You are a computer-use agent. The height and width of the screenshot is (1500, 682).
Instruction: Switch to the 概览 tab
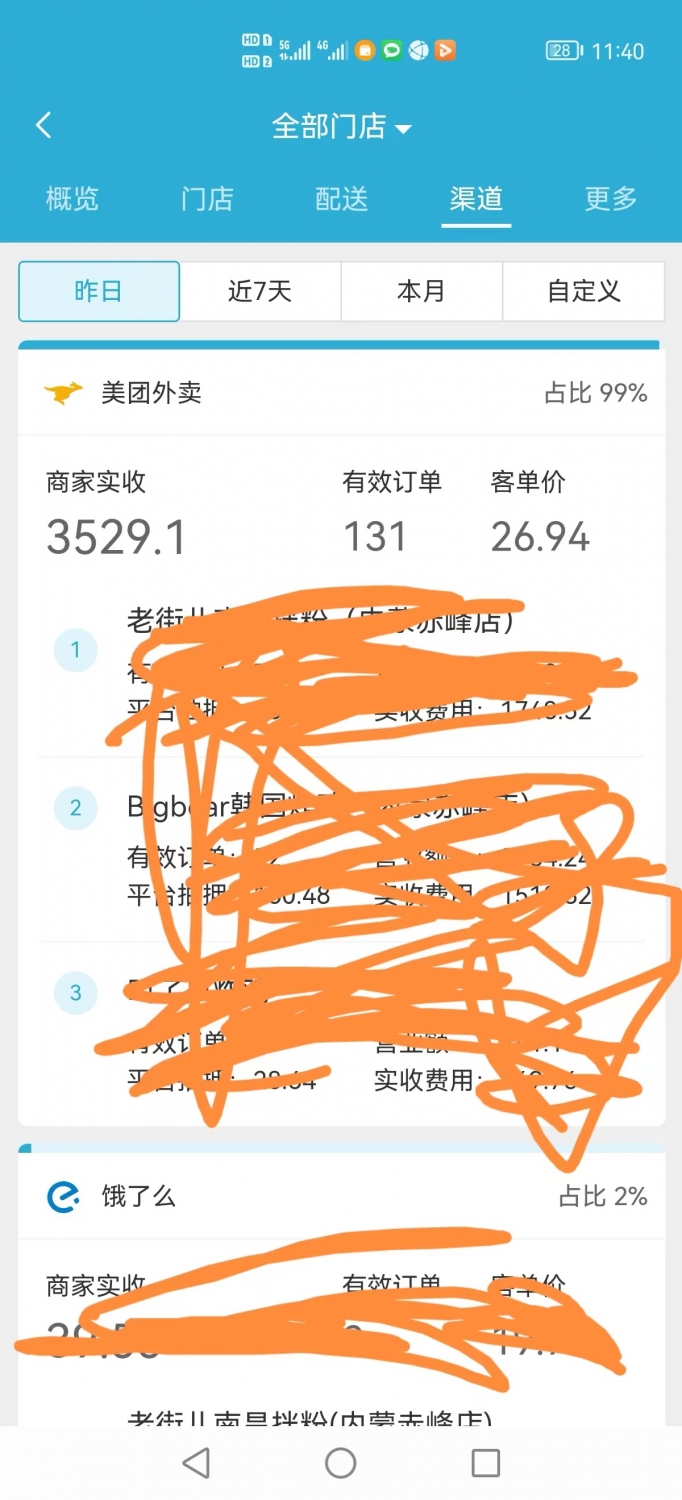click(72, 198)
